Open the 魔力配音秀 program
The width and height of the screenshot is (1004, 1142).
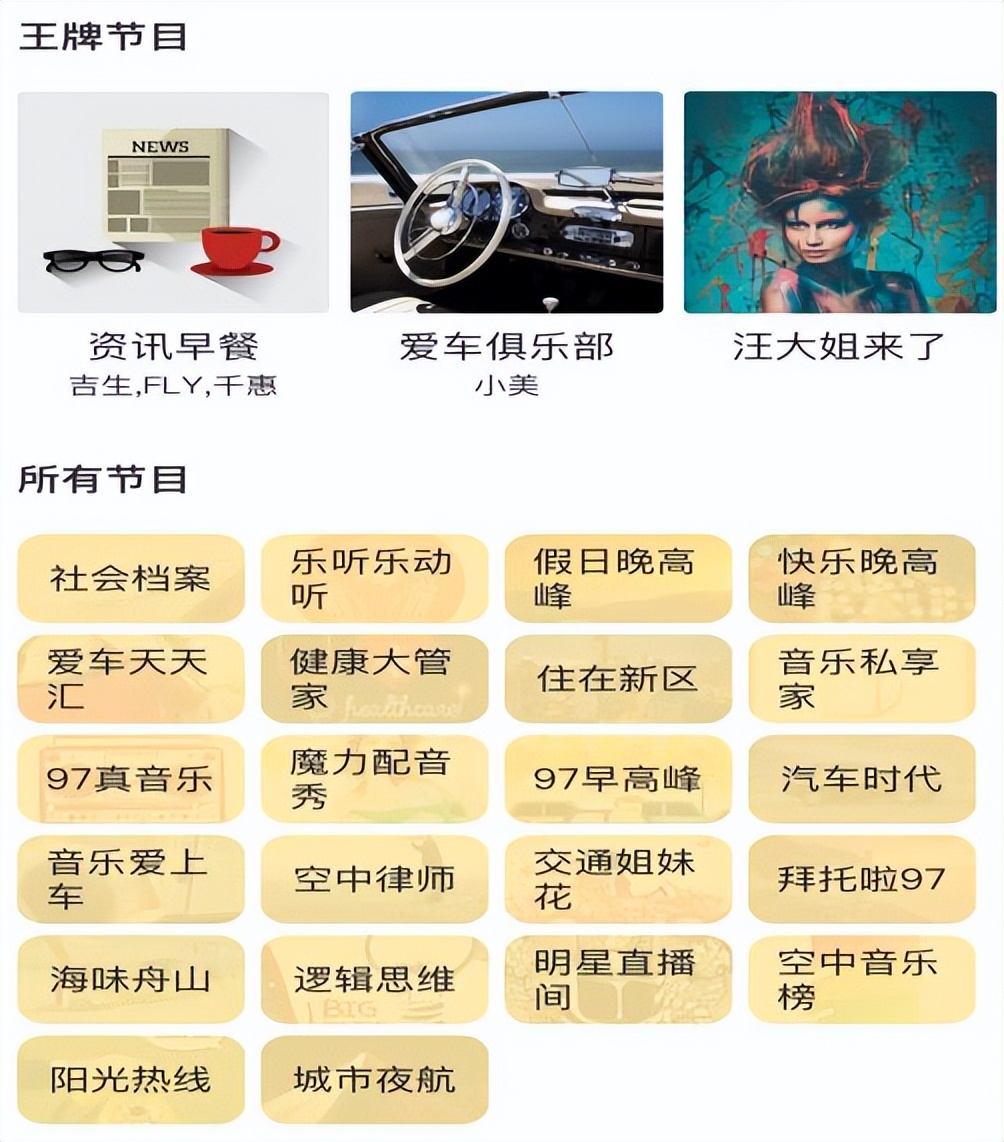pos(374,780)
